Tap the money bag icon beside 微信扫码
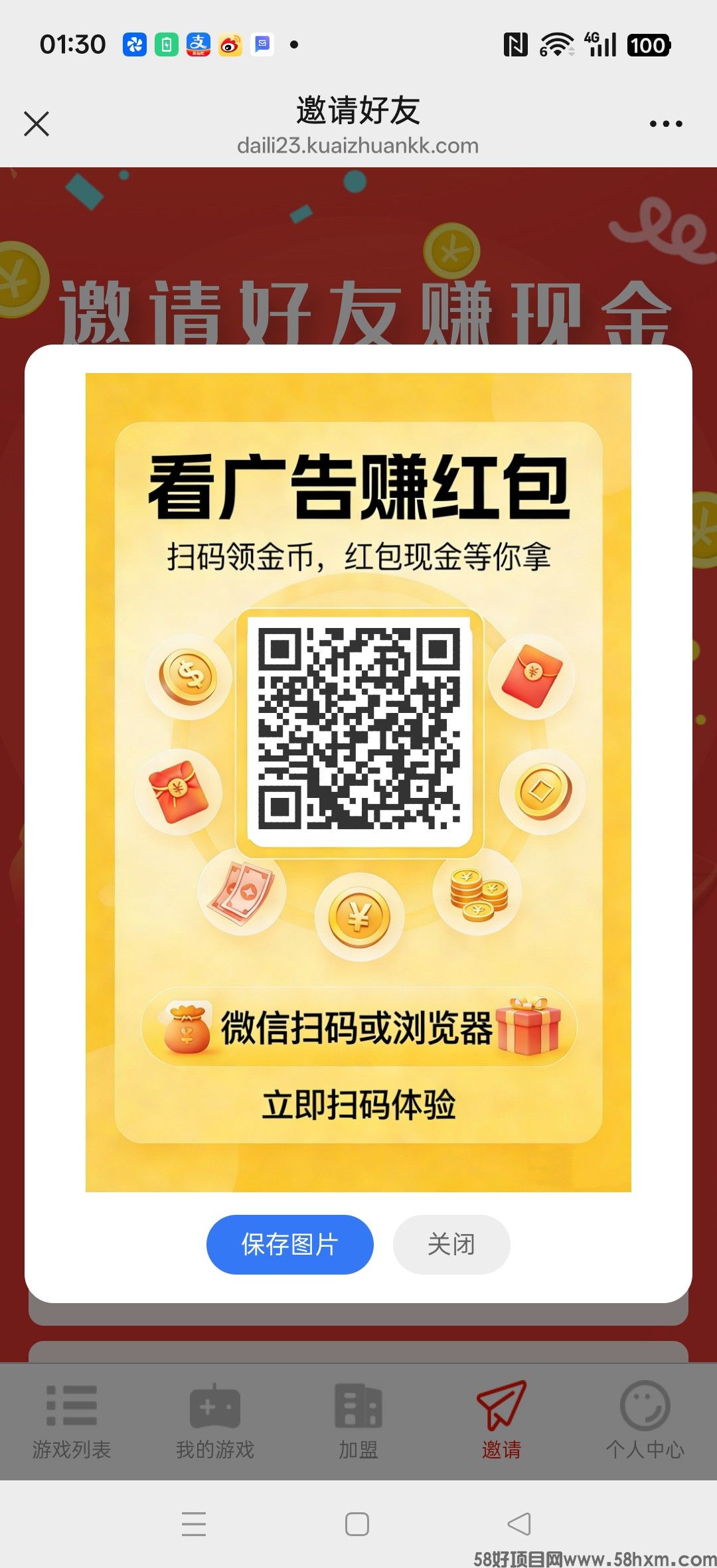Screen dimensions: 717x1568 186,1028
